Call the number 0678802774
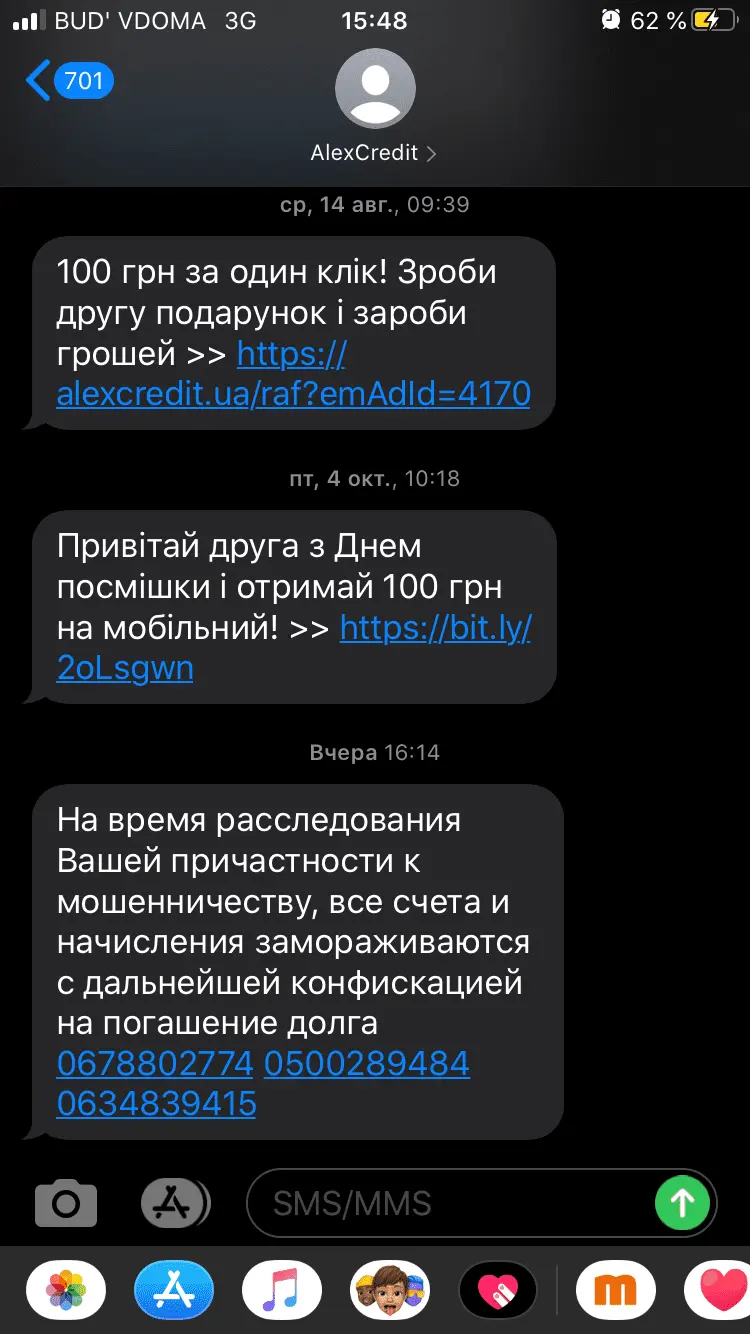 [x=155, y=1063]
